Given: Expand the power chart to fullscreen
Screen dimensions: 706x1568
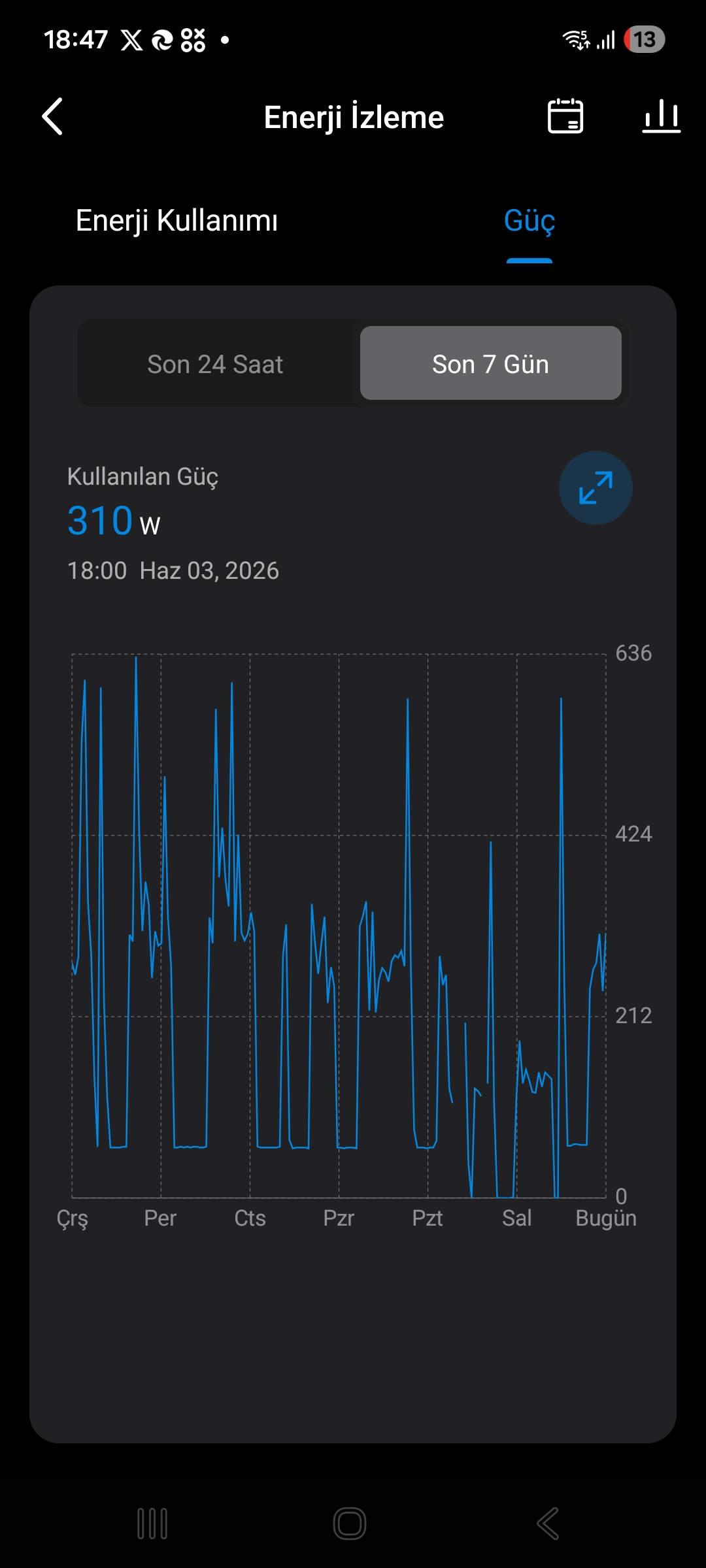Looking at the screenshot, I should 596,487.
